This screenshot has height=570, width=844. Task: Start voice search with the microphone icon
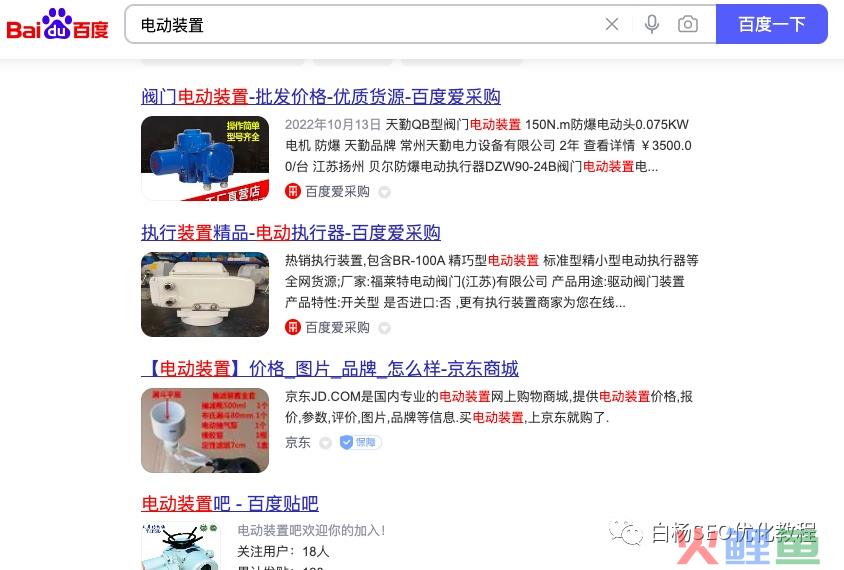[652, 25]
